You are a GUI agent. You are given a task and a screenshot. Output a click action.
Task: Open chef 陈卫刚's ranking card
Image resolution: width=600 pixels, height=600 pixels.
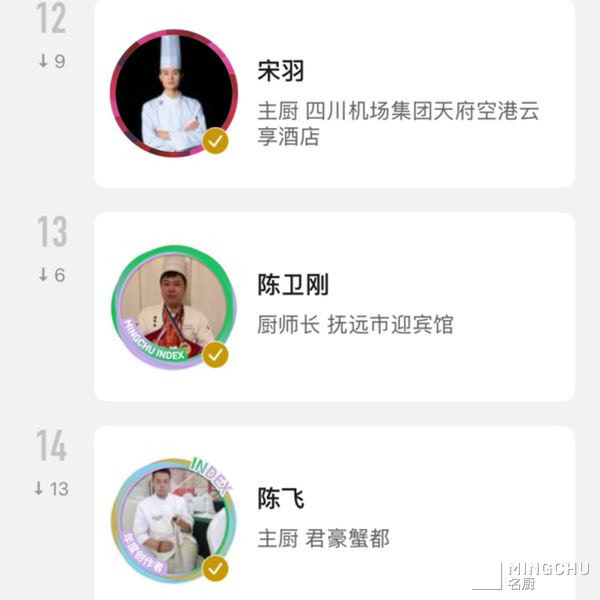click(x=334, y=306)
